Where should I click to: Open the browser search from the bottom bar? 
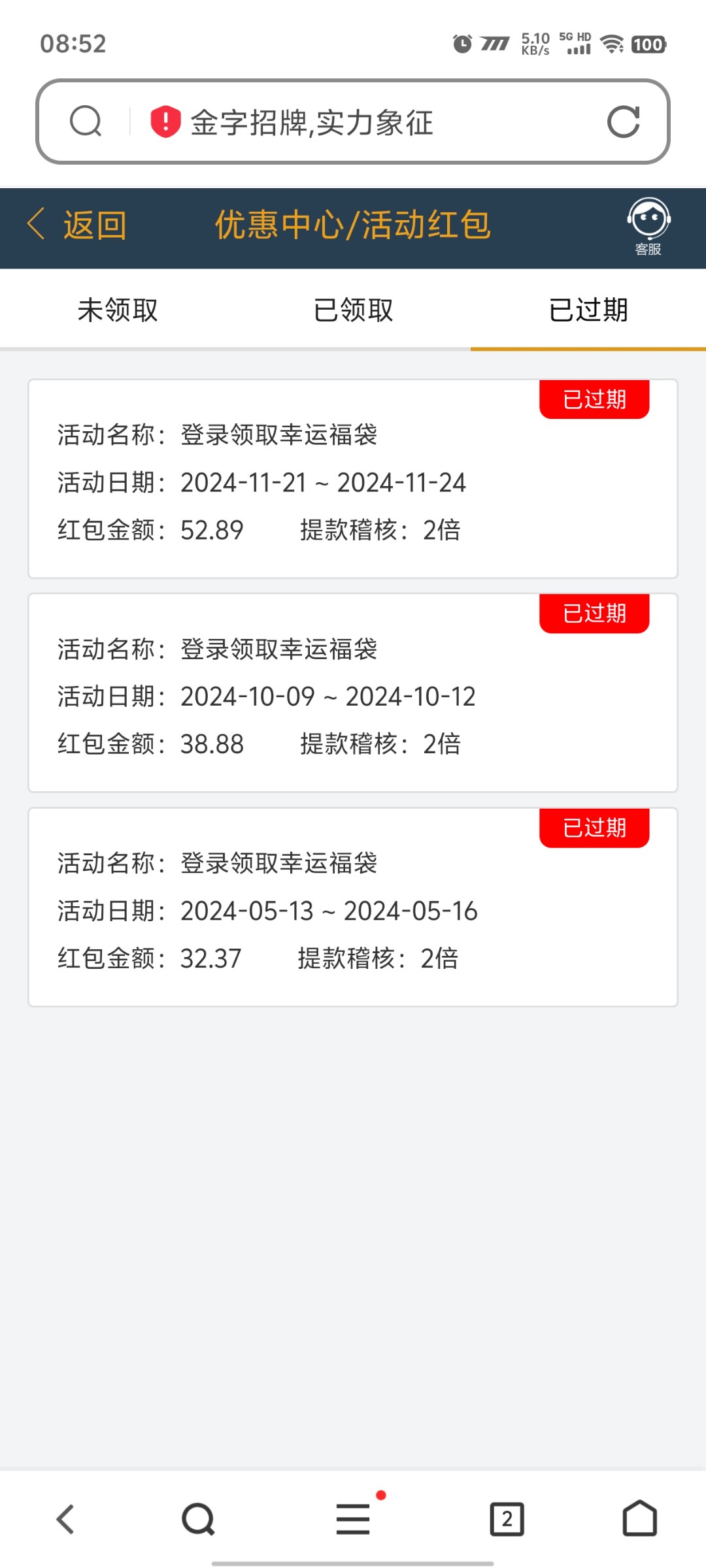[198, 1518]
